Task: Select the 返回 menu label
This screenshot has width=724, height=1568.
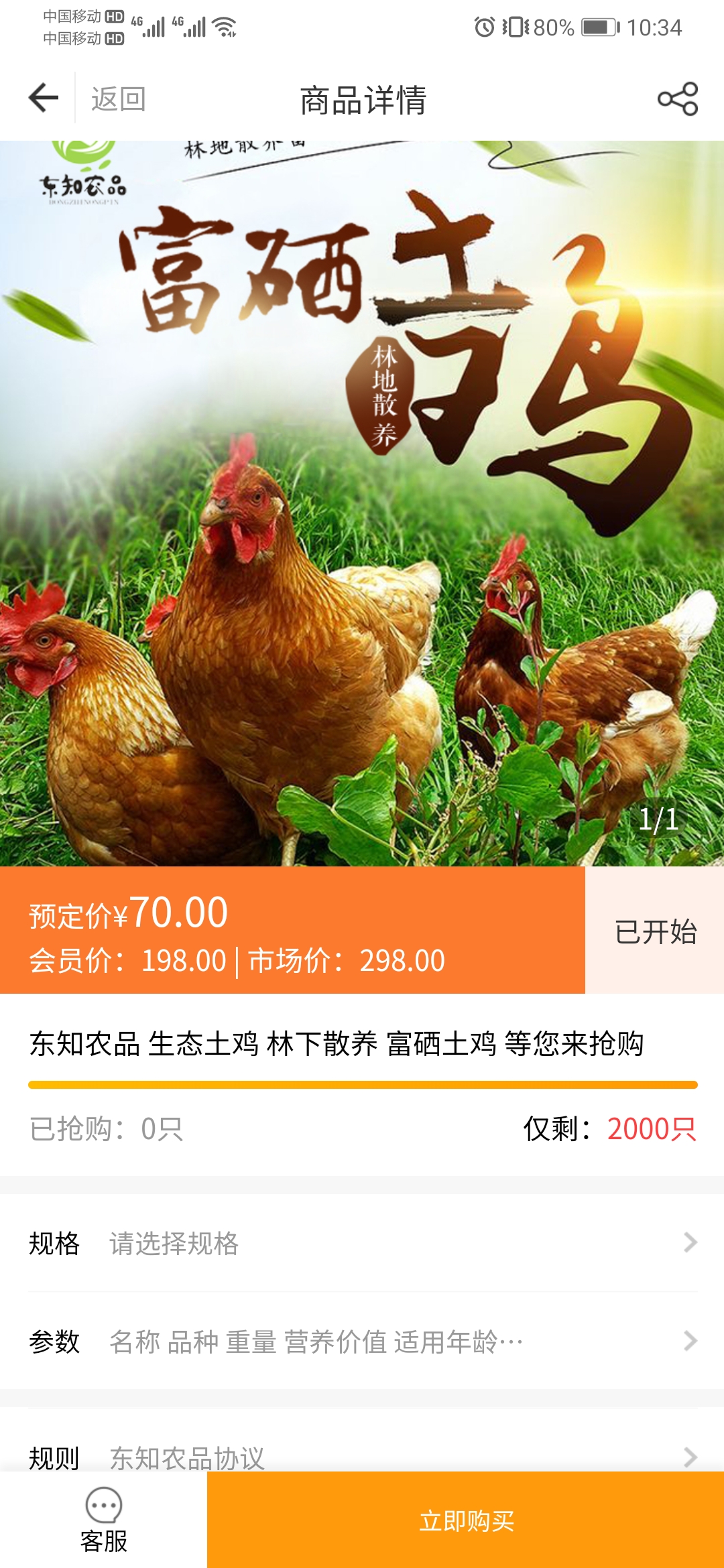Action: (x=117, y=97)
